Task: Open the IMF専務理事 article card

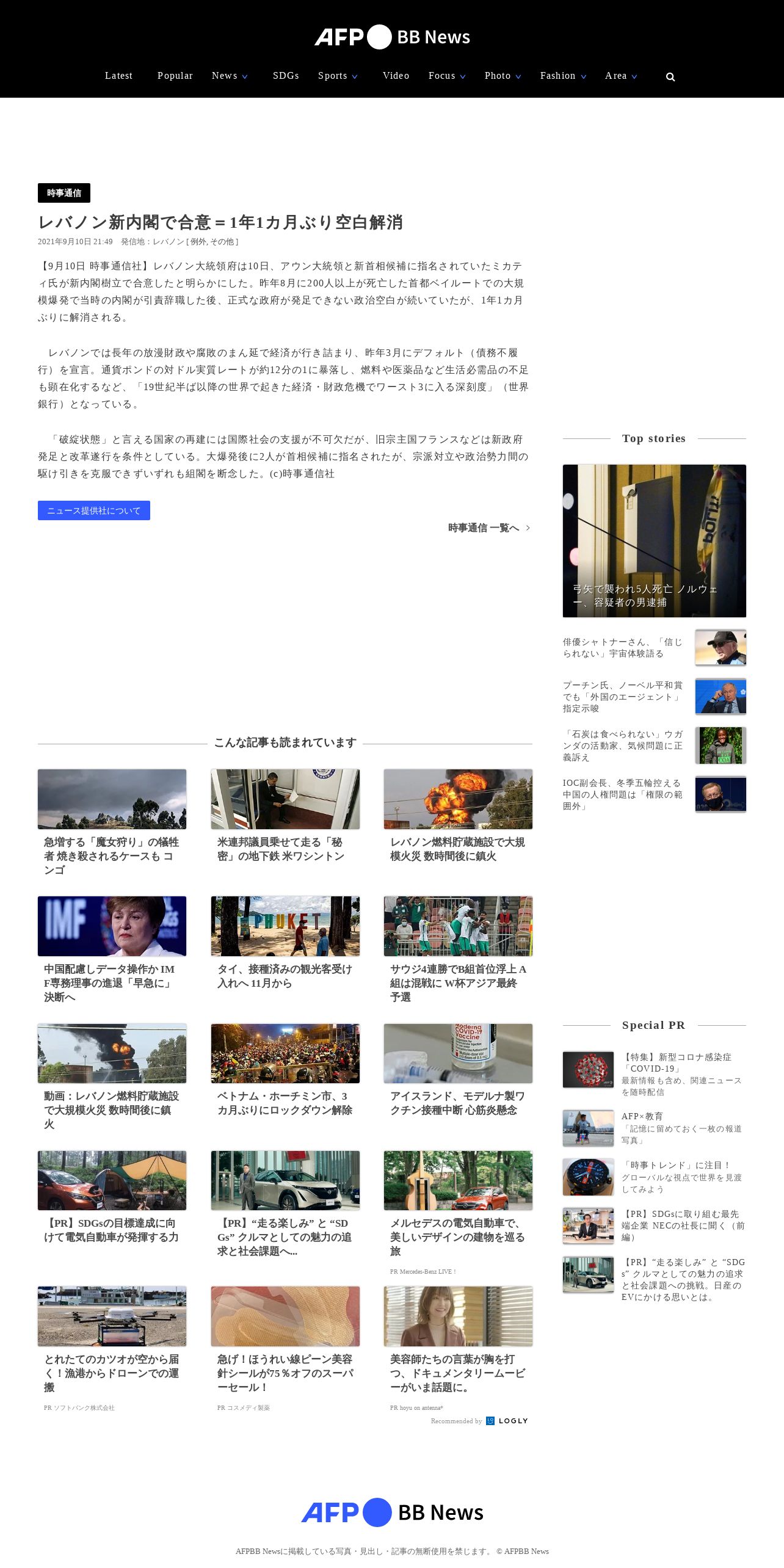Action: 112,949
